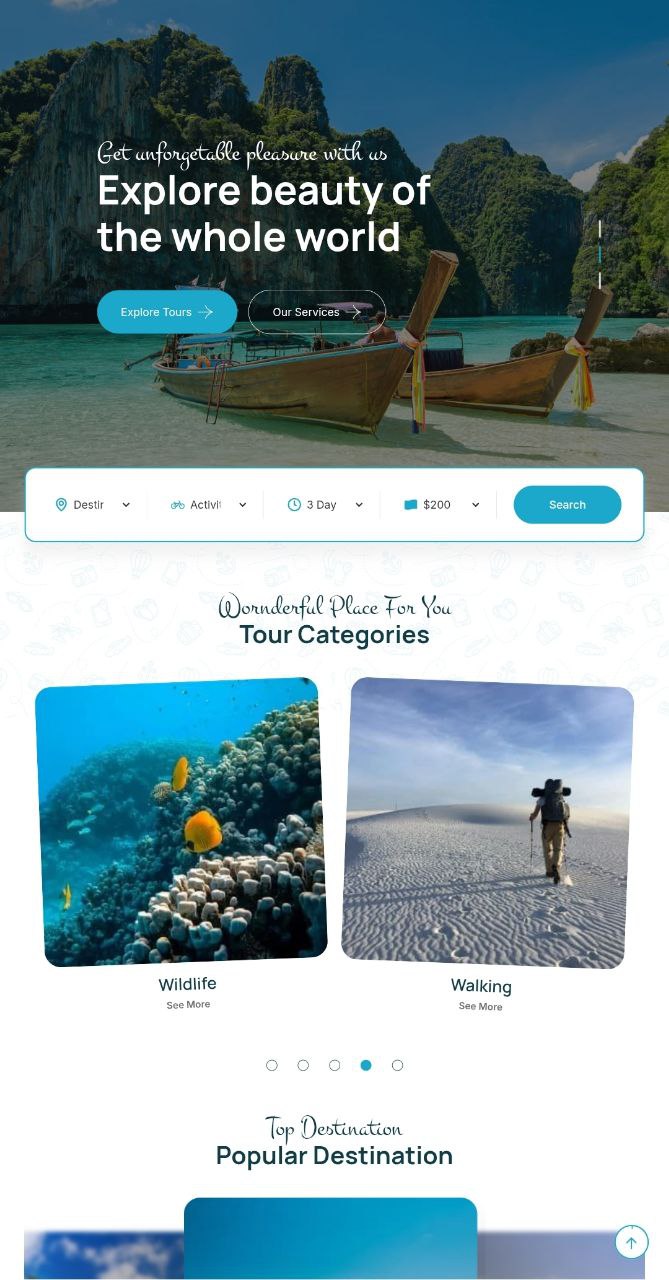The width and height of the screenshot is (669, 1280).
Task: Select the first carousel page dot
Action: (x=272, y=1065)
